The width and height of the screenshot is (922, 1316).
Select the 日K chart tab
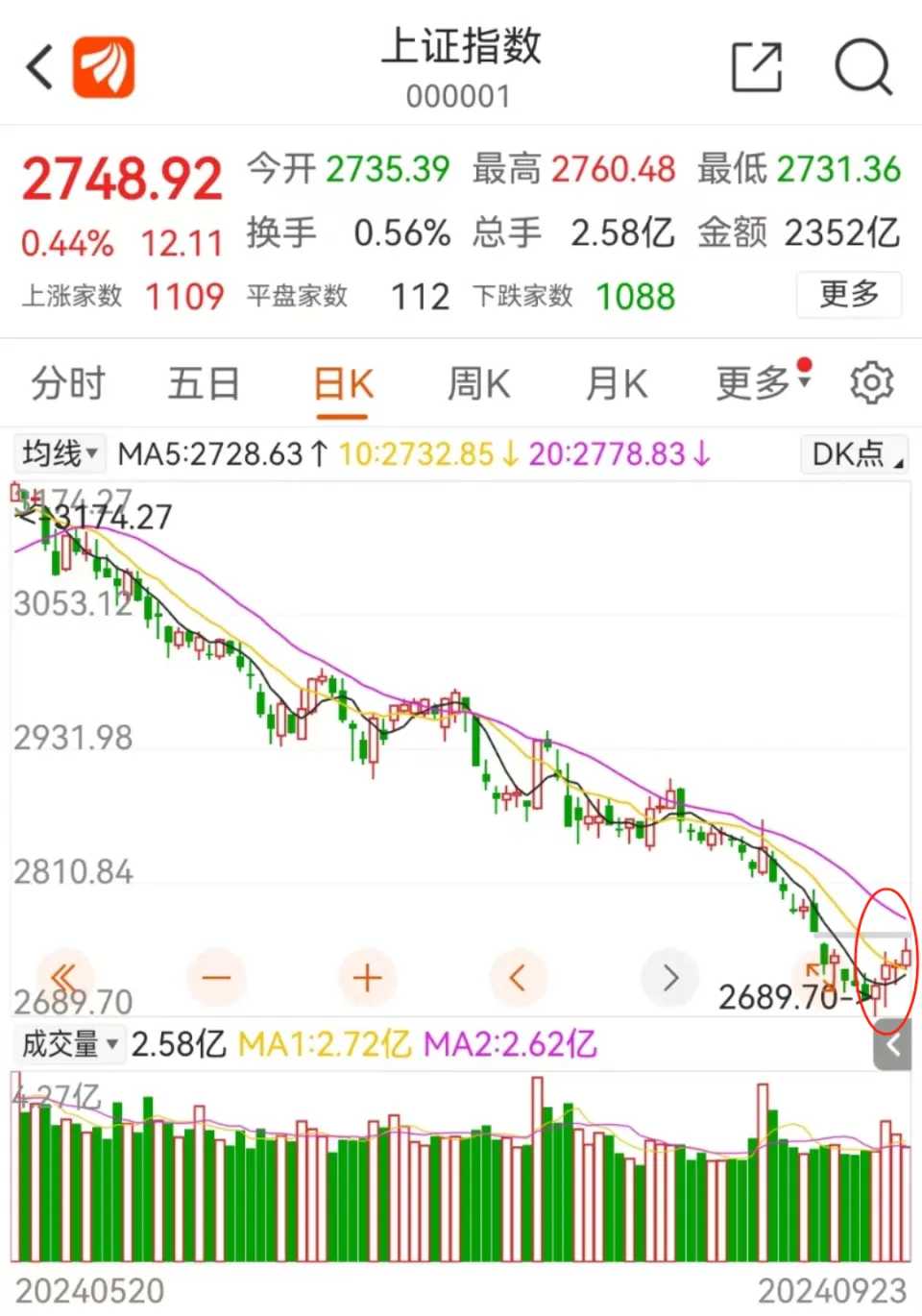pyautogui.click(x=343, y=384)
